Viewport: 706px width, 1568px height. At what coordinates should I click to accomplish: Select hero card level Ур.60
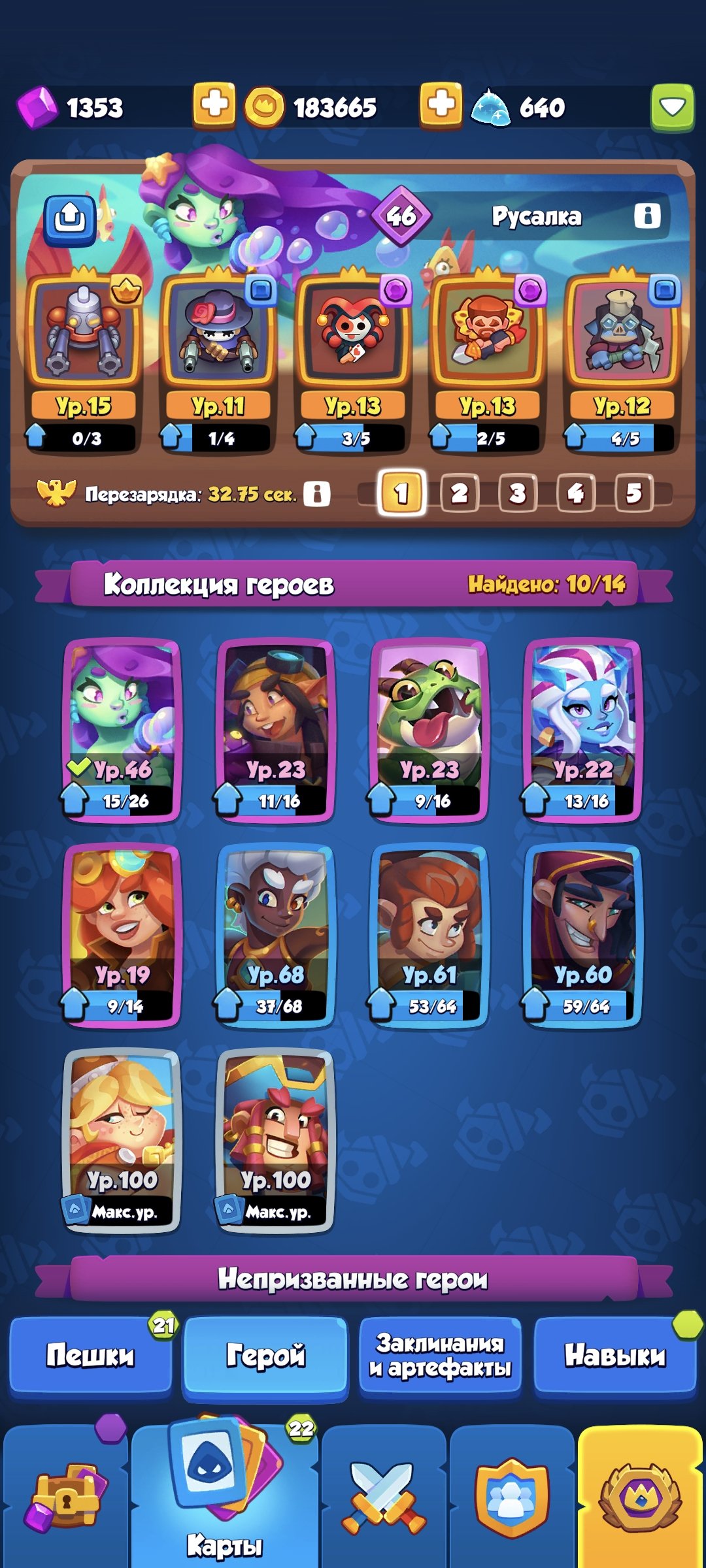pyautogui.click(x=583, y=936)
